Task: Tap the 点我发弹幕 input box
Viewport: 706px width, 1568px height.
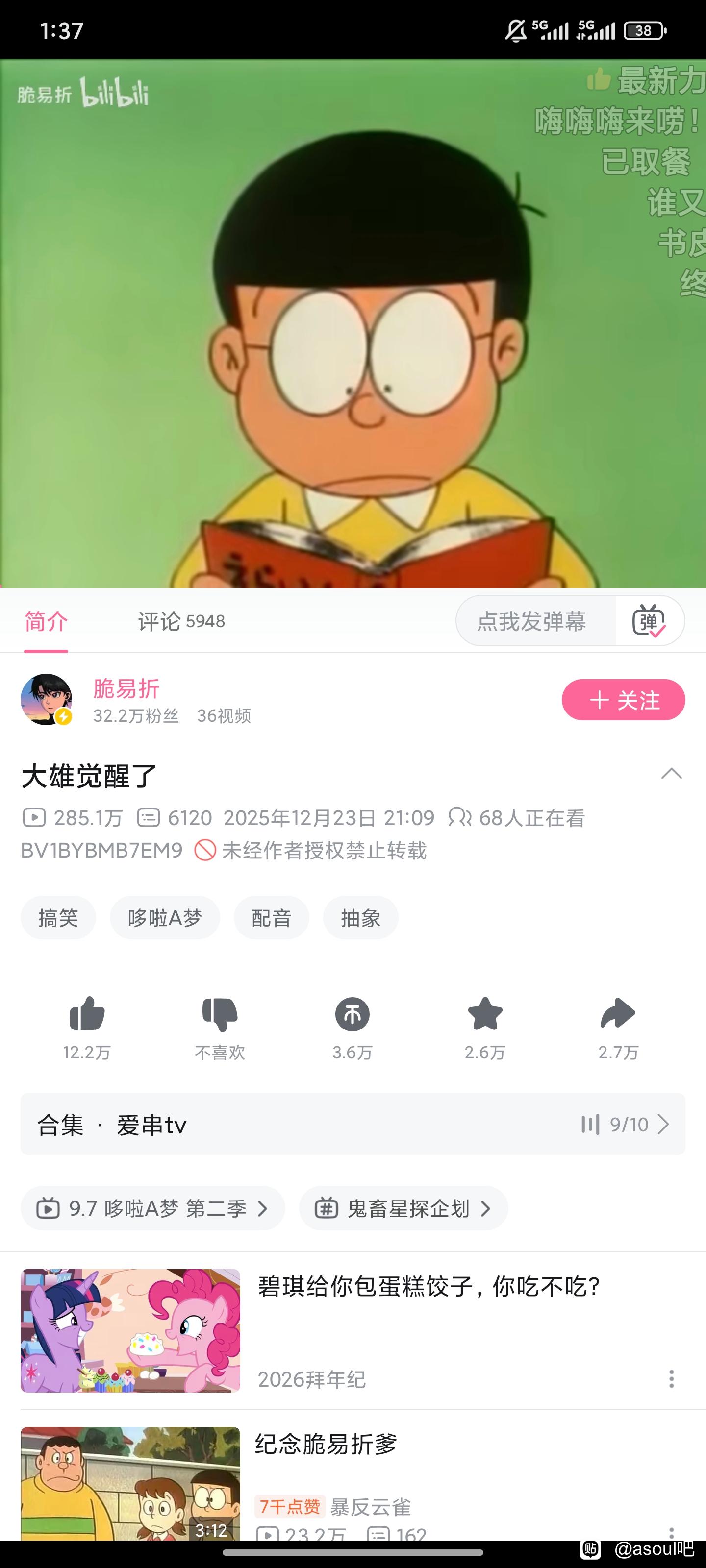Action: (x=532, y=621)
